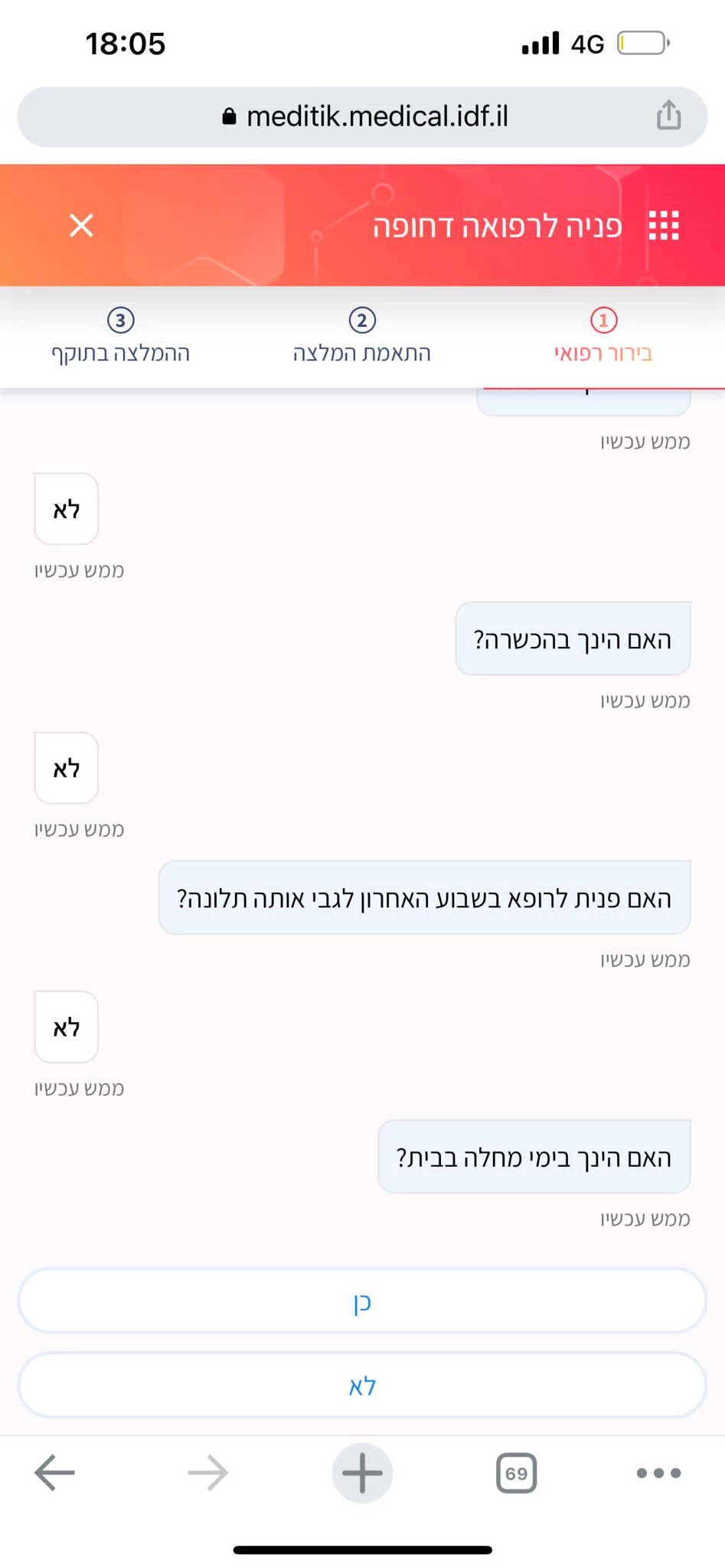
Task: Go back in the browser
Action: (55, 1472)
